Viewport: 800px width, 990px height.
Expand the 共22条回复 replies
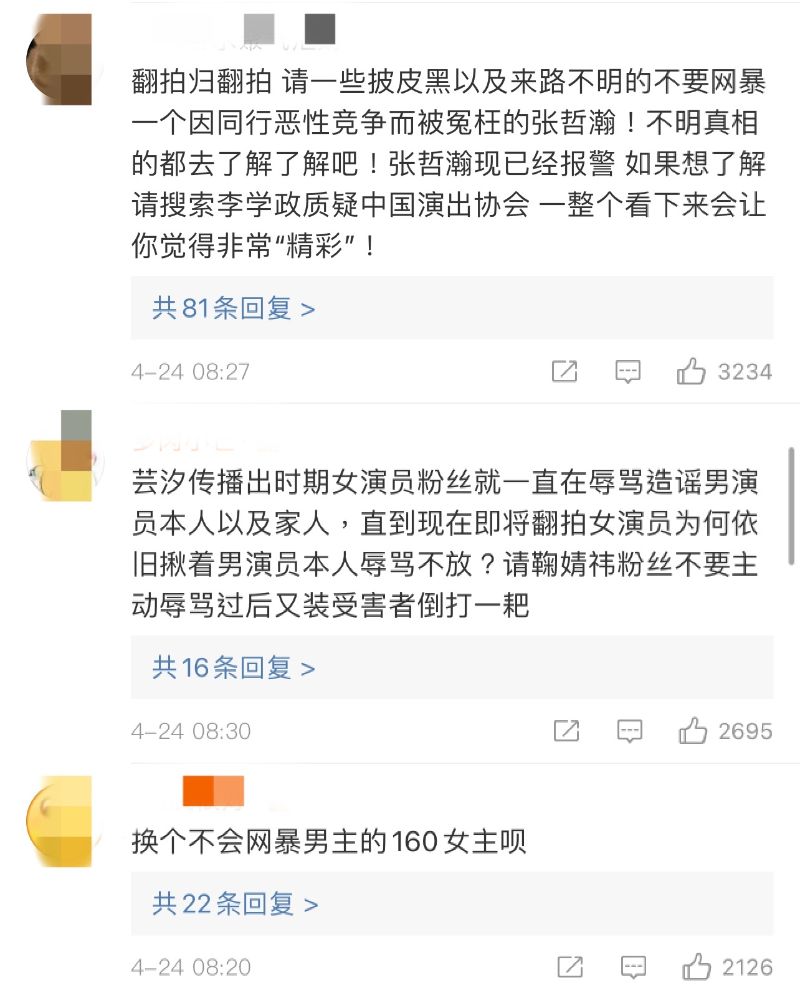tap(235, 905)
